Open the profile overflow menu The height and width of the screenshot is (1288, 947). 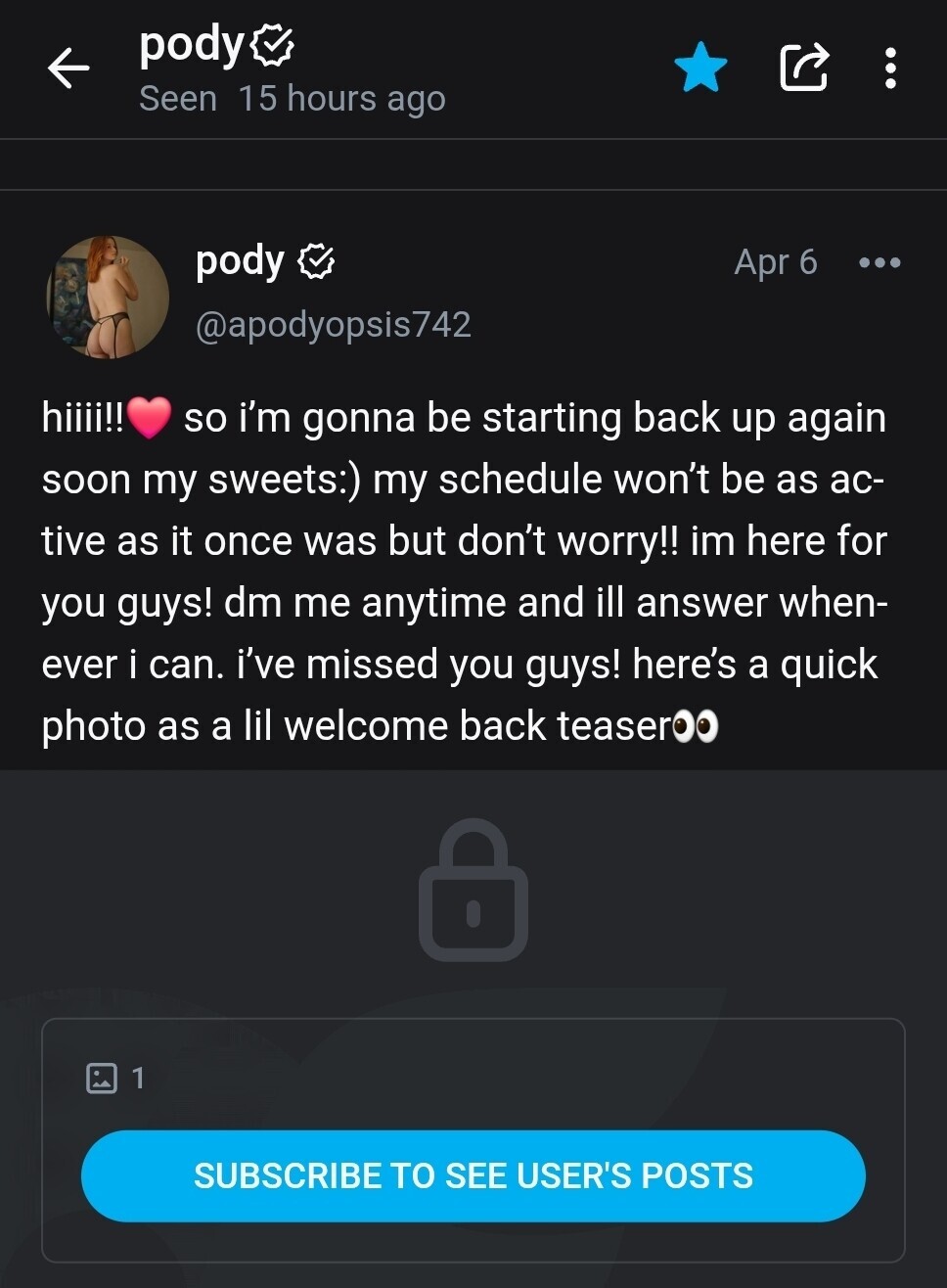point(889,69)
